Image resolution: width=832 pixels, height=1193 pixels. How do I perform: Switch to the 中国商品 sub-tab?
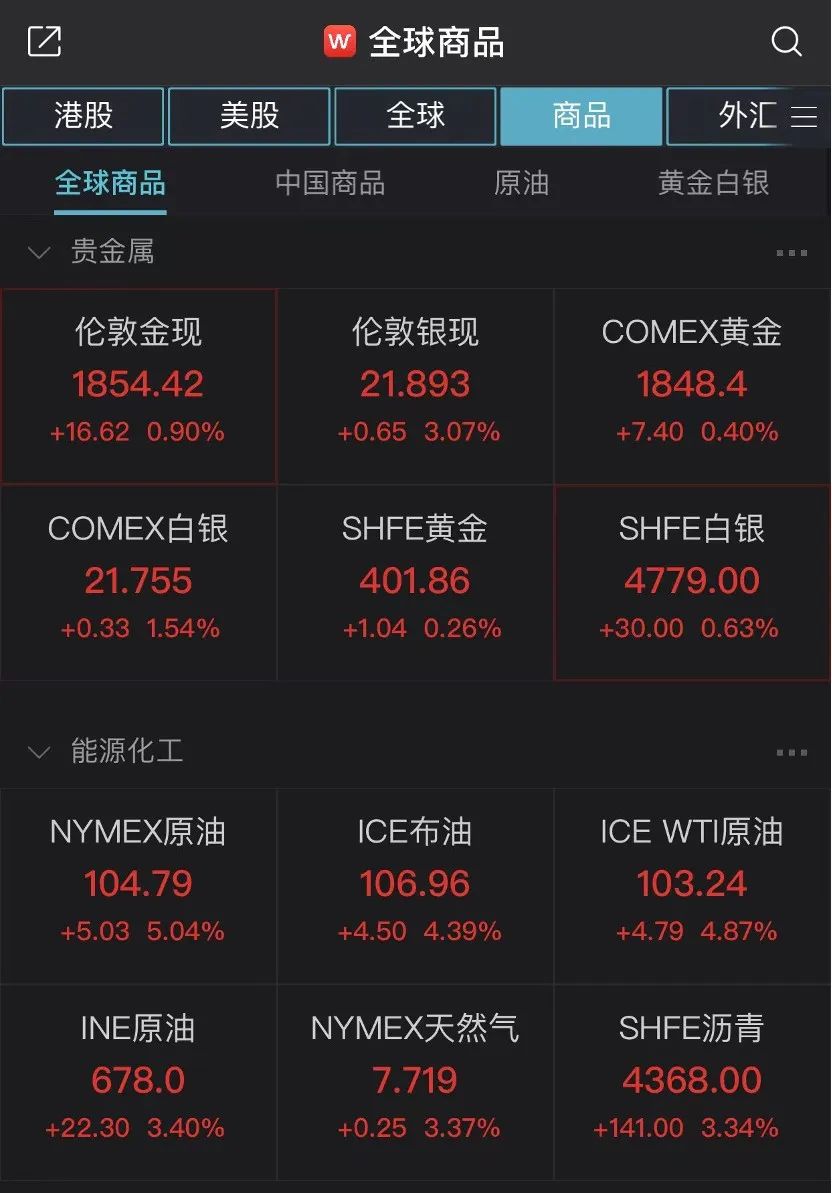[332, 184]
